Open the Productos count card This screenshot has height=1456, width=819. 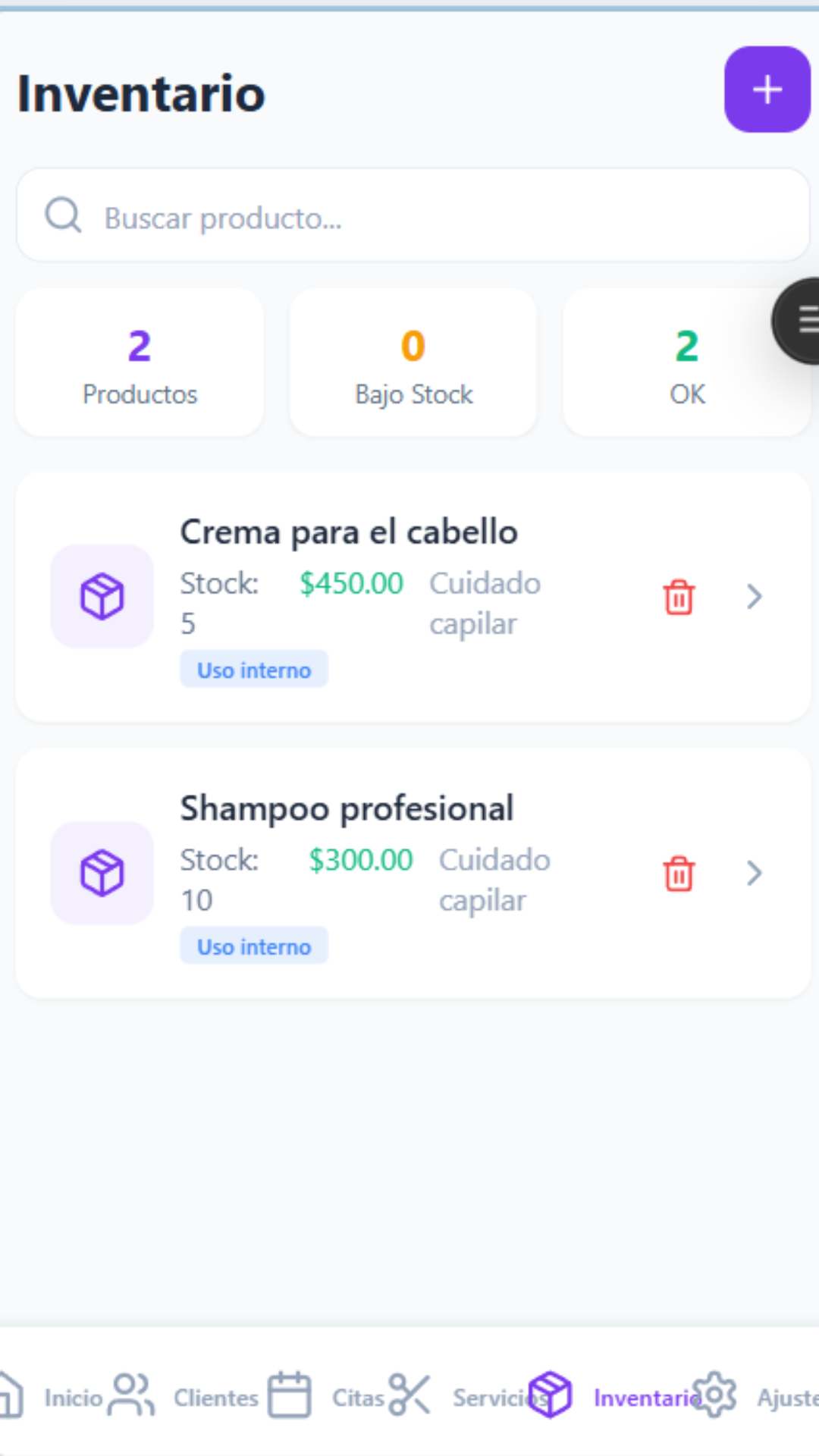[x=140, y=362]
